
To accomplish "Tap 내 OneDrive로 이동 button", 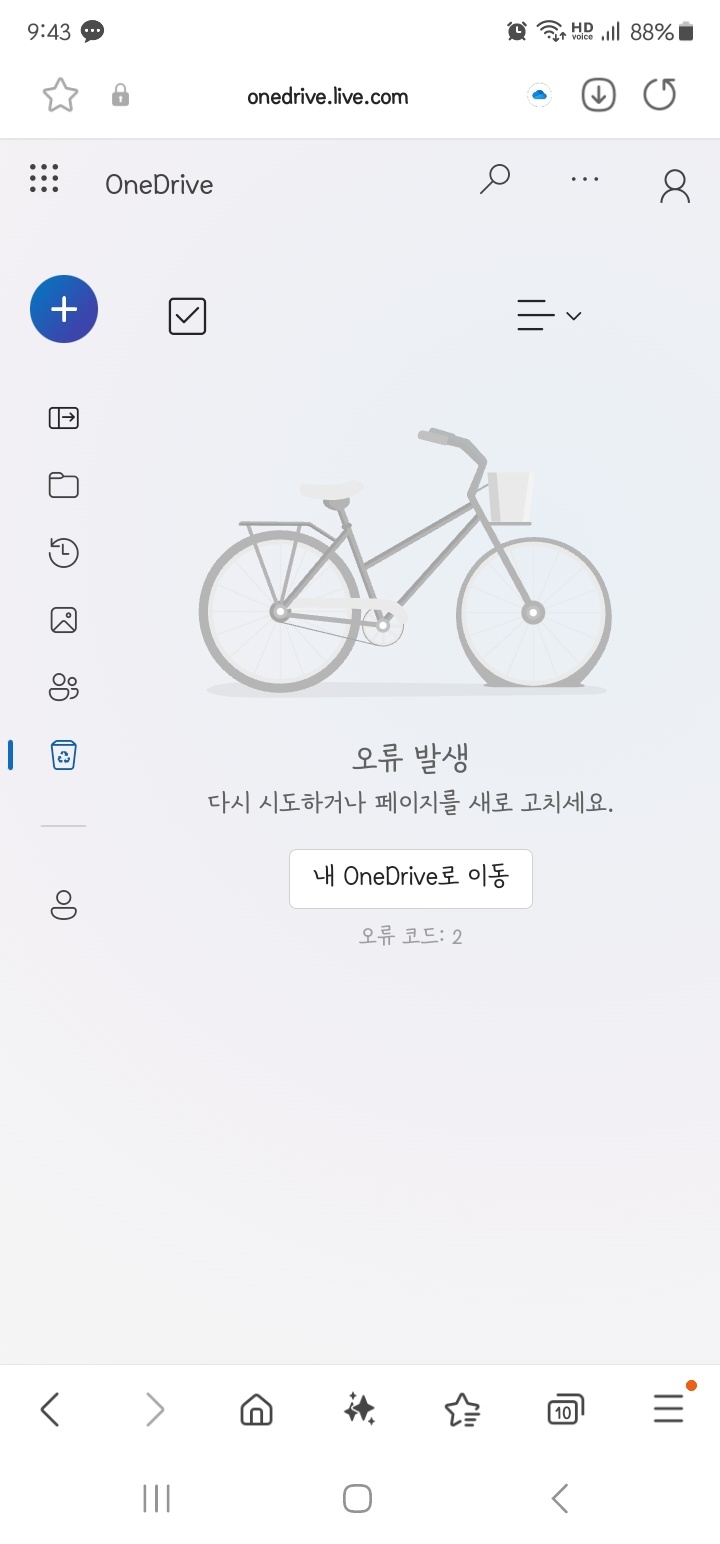I will coord(410,878).
